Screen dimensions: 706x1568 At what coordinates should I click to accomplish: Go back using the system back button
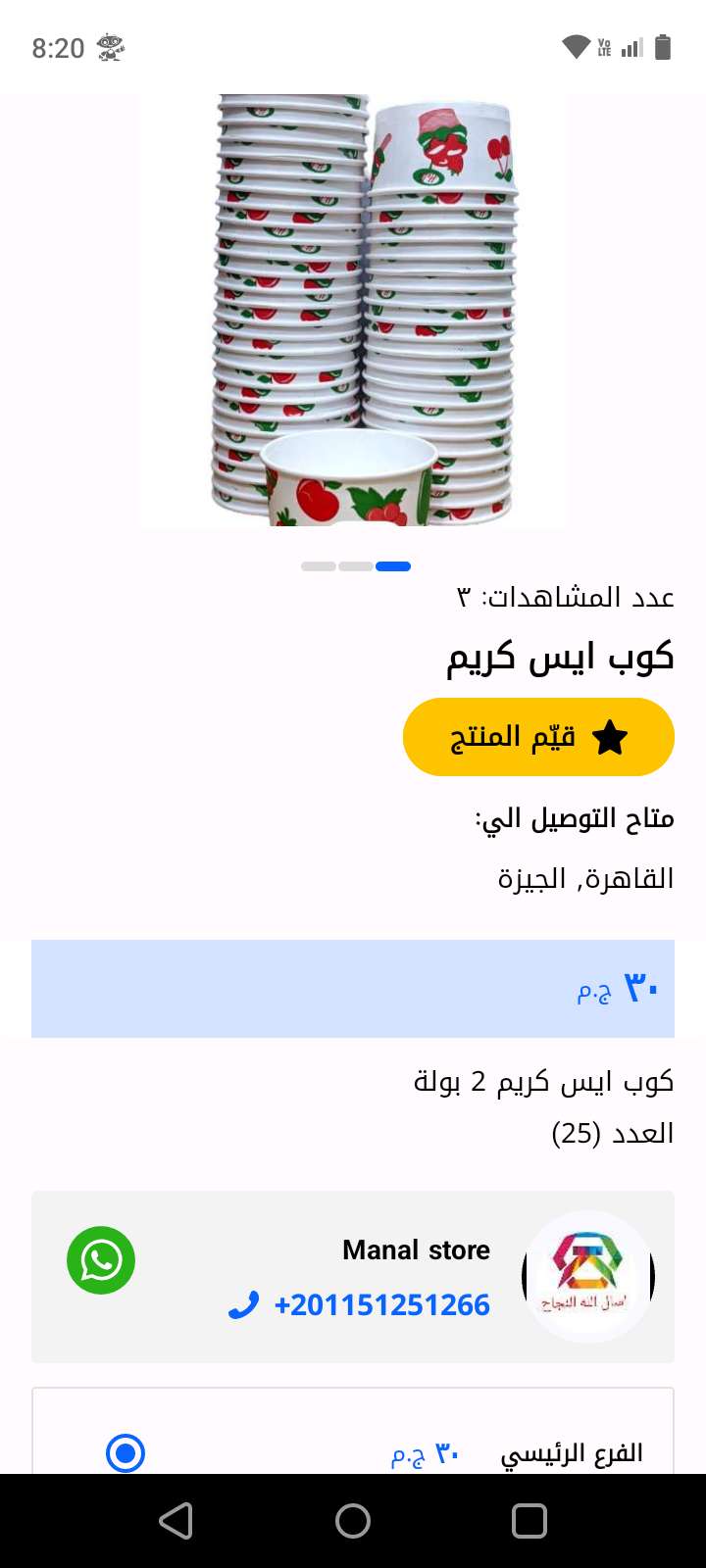click(x=176, y=1521)
